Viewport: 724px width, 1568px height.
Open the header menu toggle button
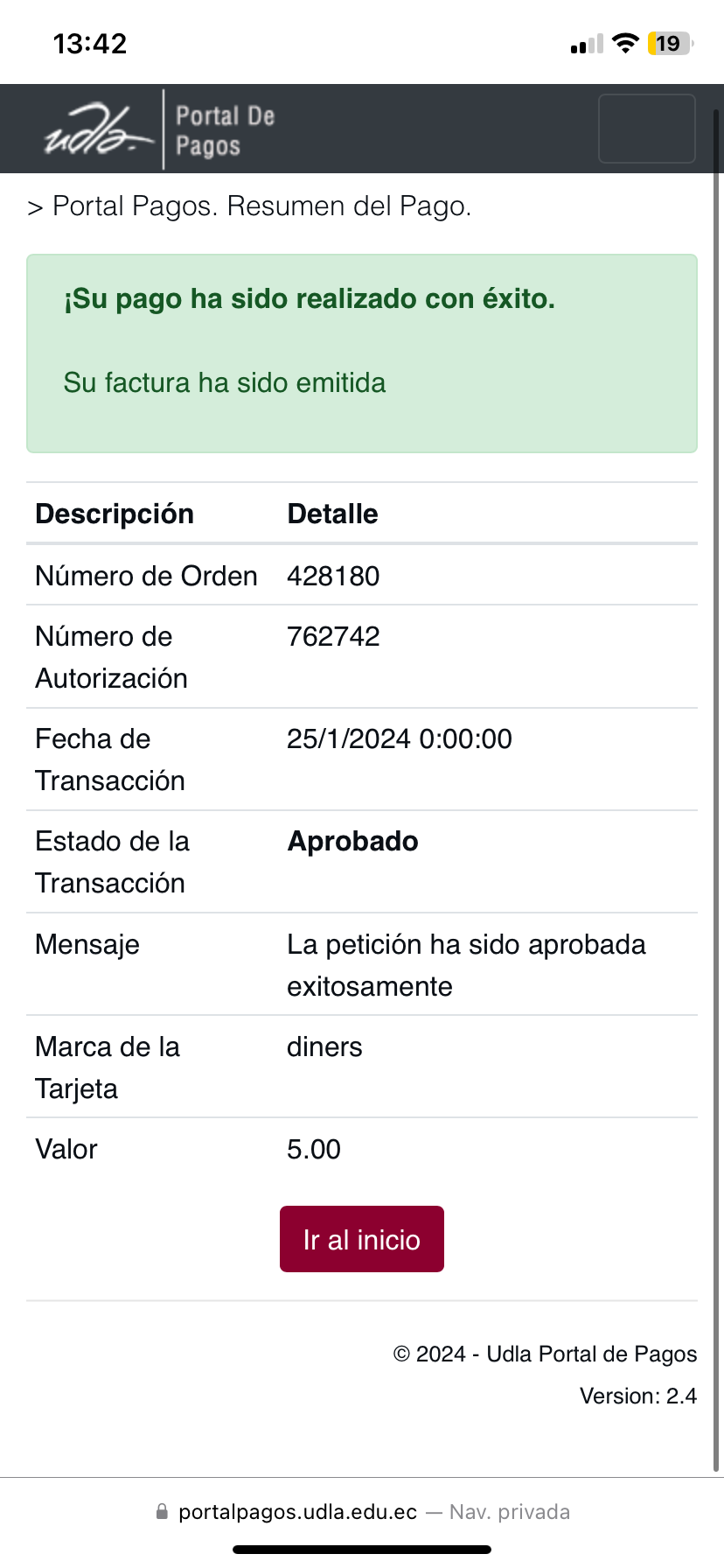point(646,129)
